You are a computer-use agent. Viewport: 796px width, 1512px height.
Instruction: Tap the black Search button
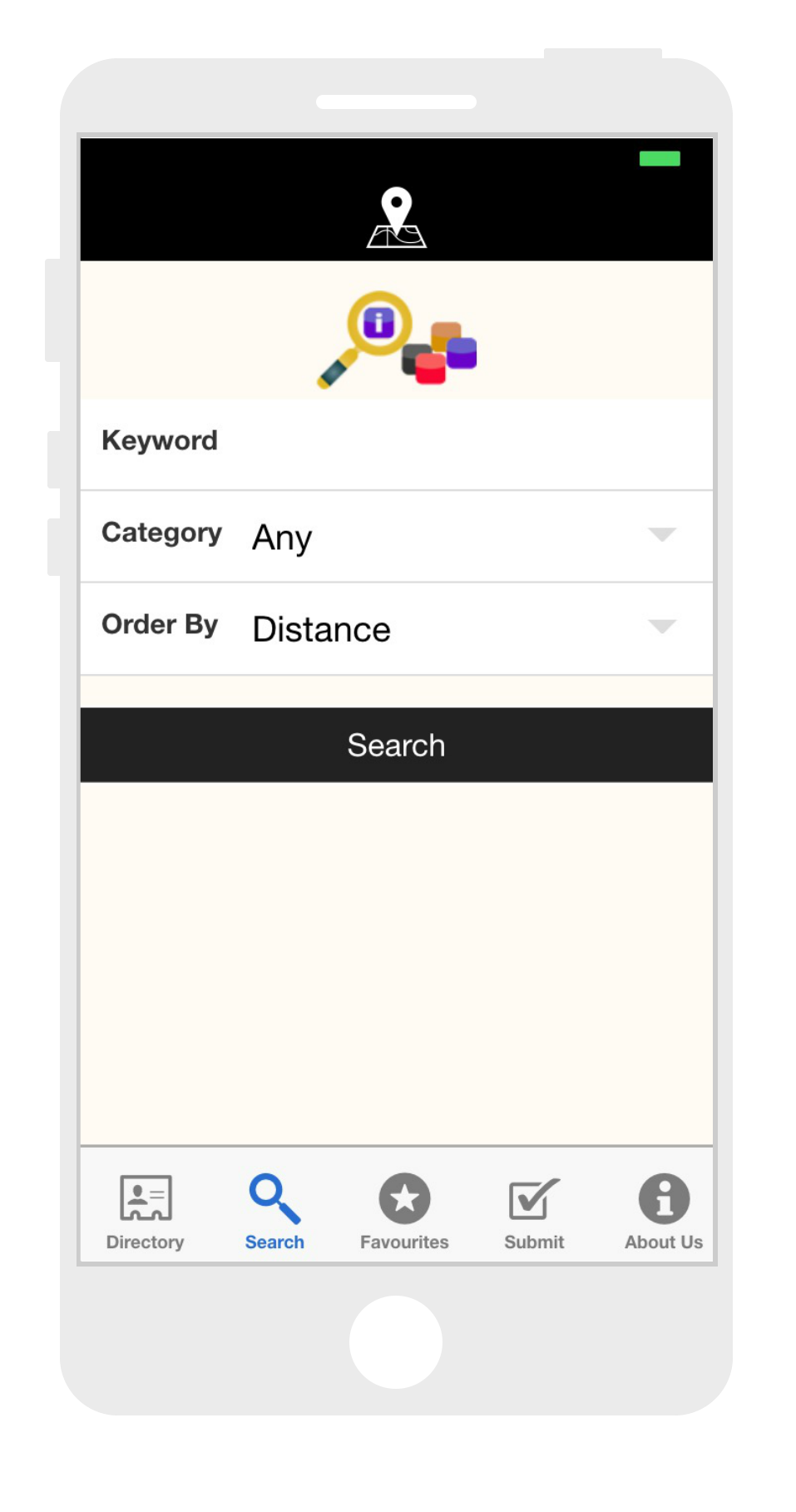click(x=396, y=745)
